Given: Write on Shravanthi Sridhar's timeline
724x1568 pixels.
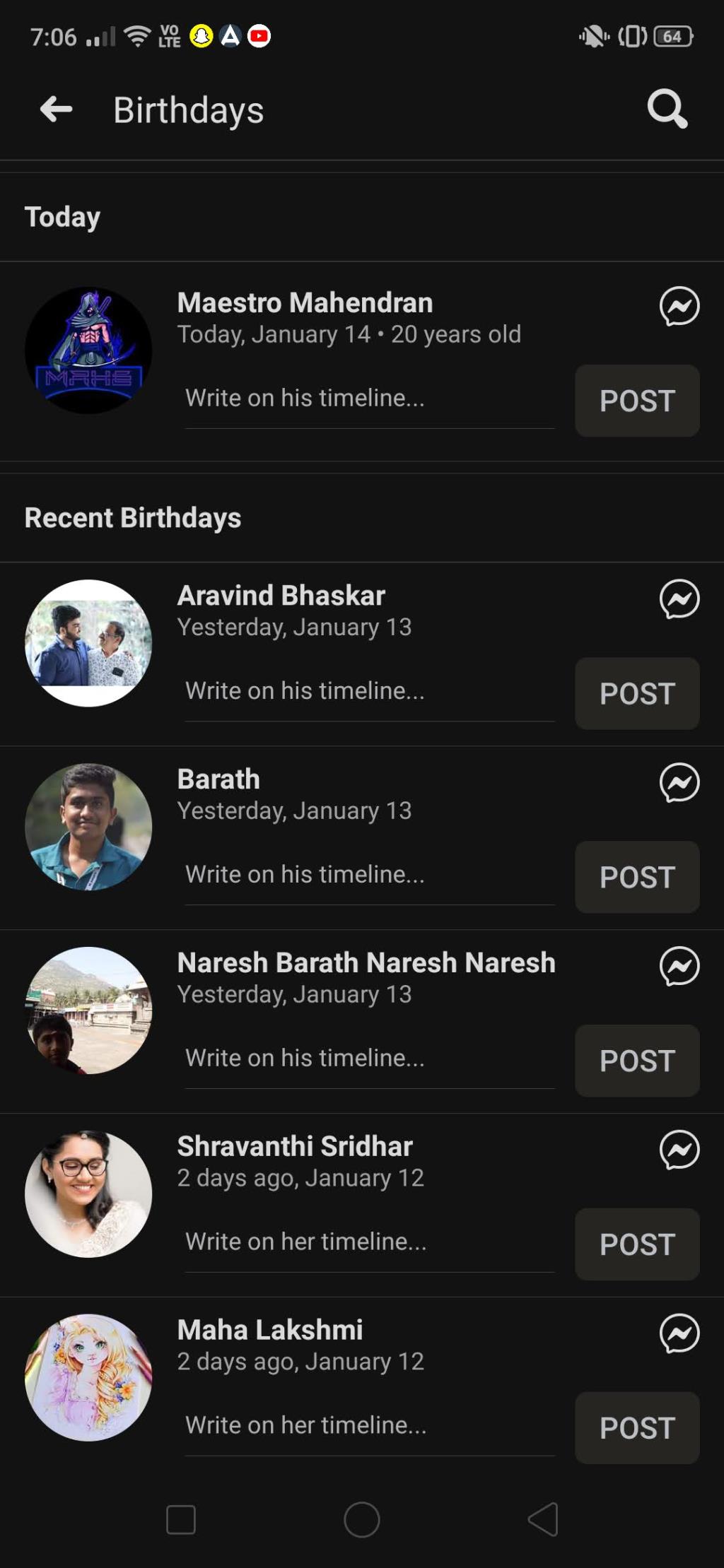Looking at the screenshot, I should click(x=369, y=1242).
